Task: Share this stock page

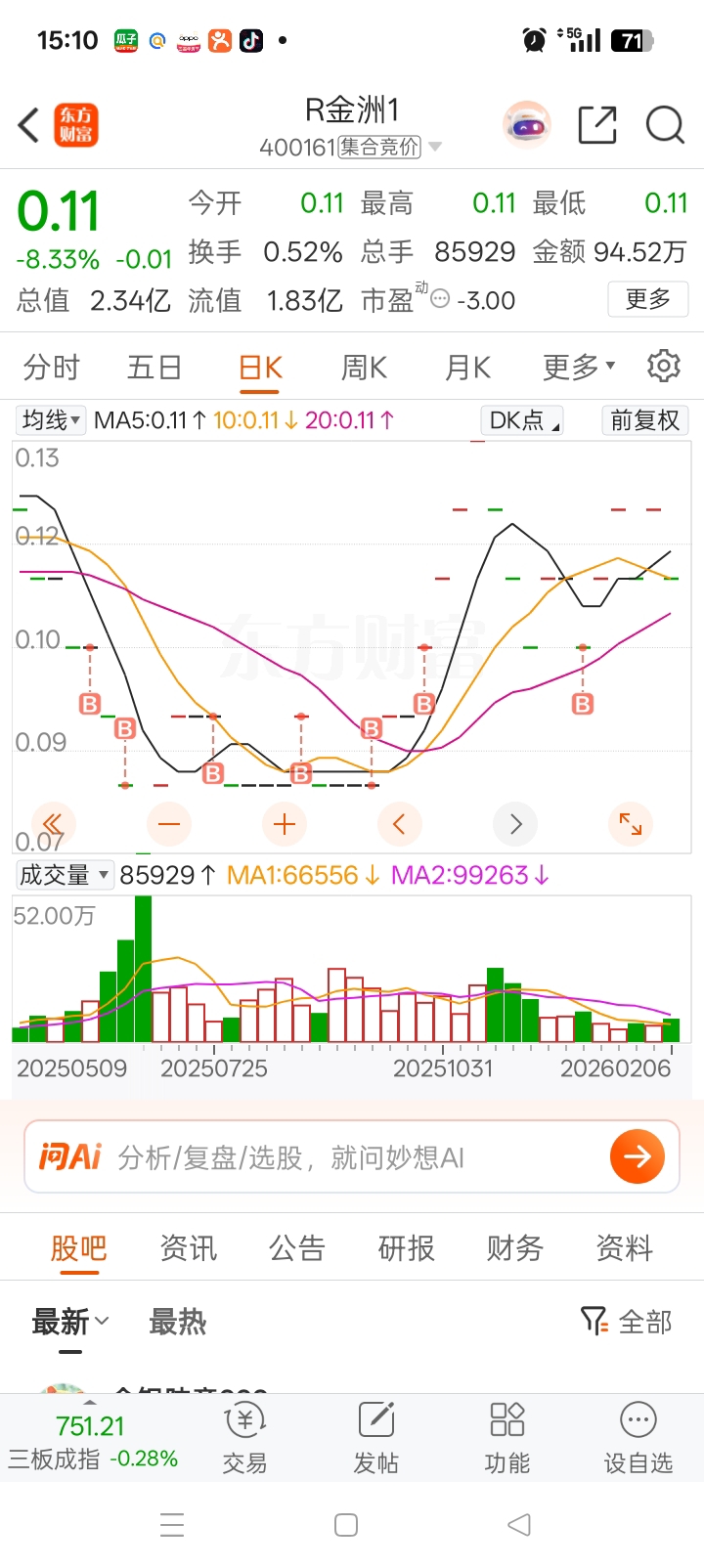Action: point(596,125)
